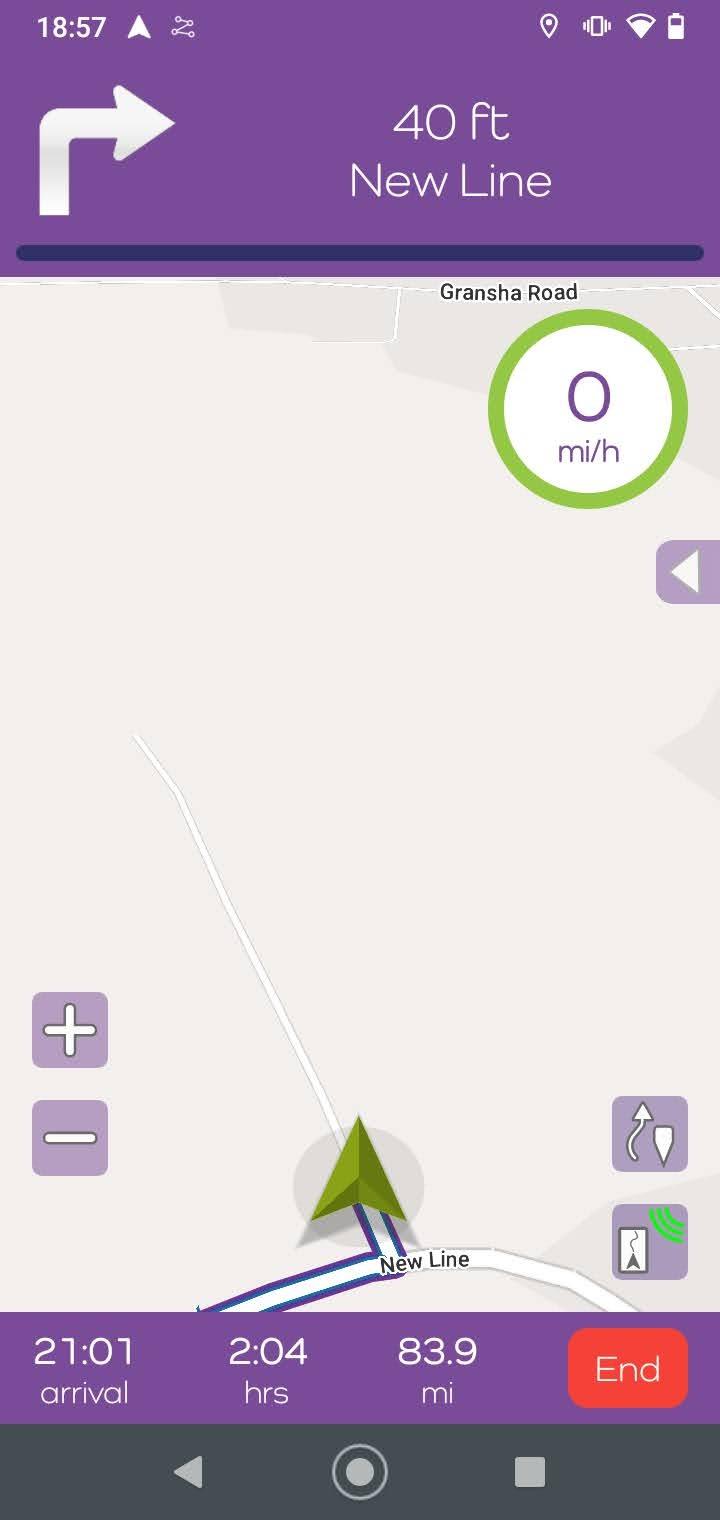The height and width of the screenshot is (1520, 720).
Task: Open the route overview icon
Action: [649, 1134]
